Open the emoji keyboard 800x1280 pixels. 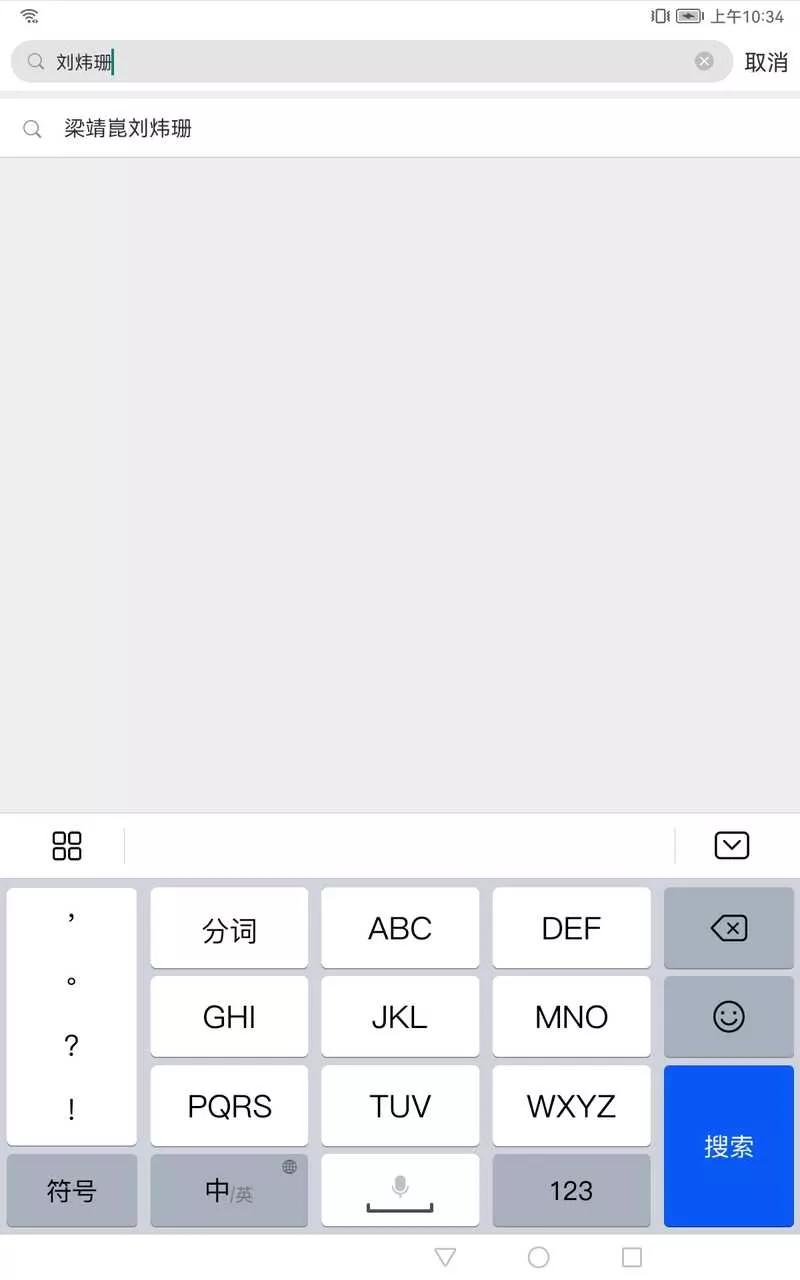(728, 1017)
